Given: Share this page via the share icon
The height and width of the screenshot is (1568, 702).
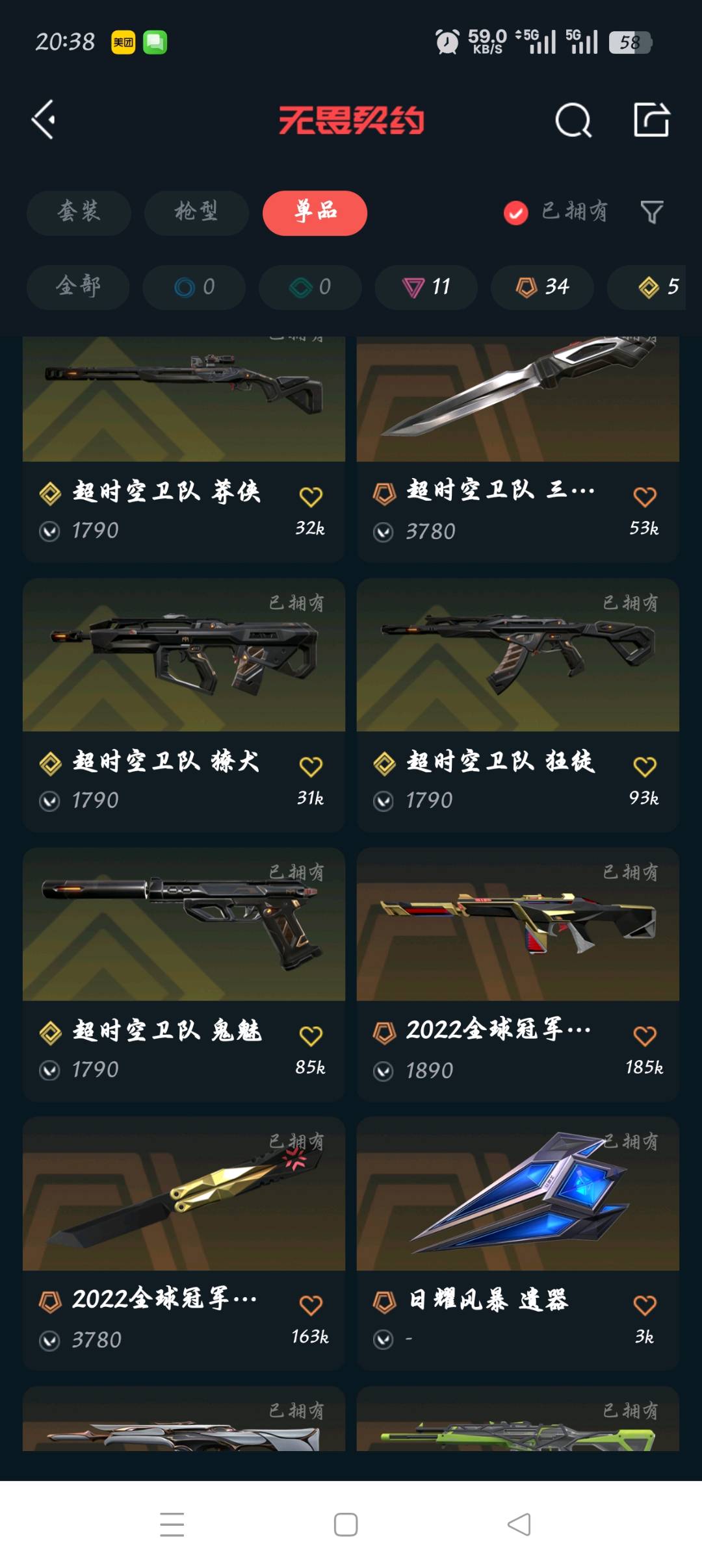Looking at the screenshot, I should [x=651, y=120].
